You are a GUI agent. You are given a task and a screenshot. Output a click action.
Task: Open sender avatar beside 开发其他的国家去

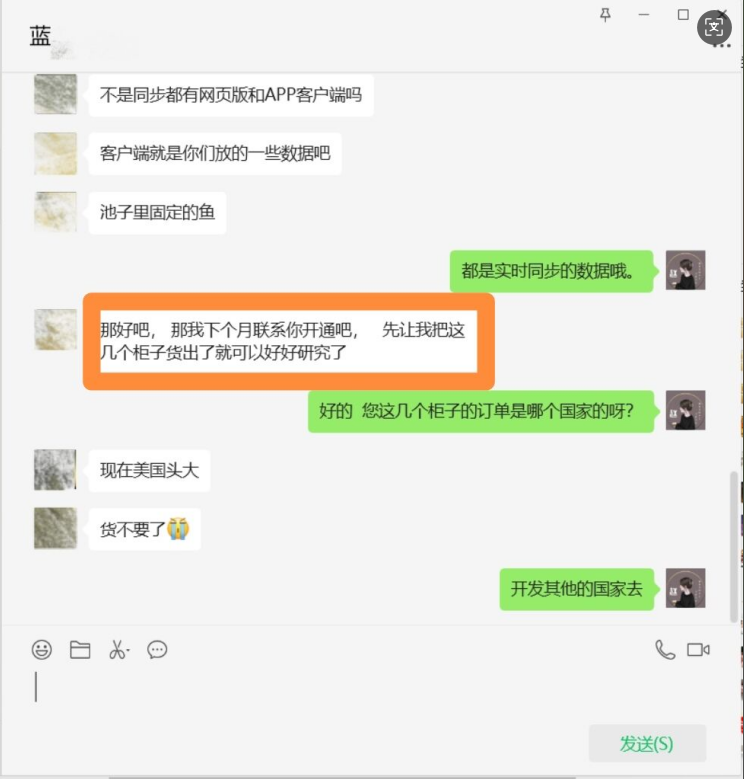[x=685, y=588]
